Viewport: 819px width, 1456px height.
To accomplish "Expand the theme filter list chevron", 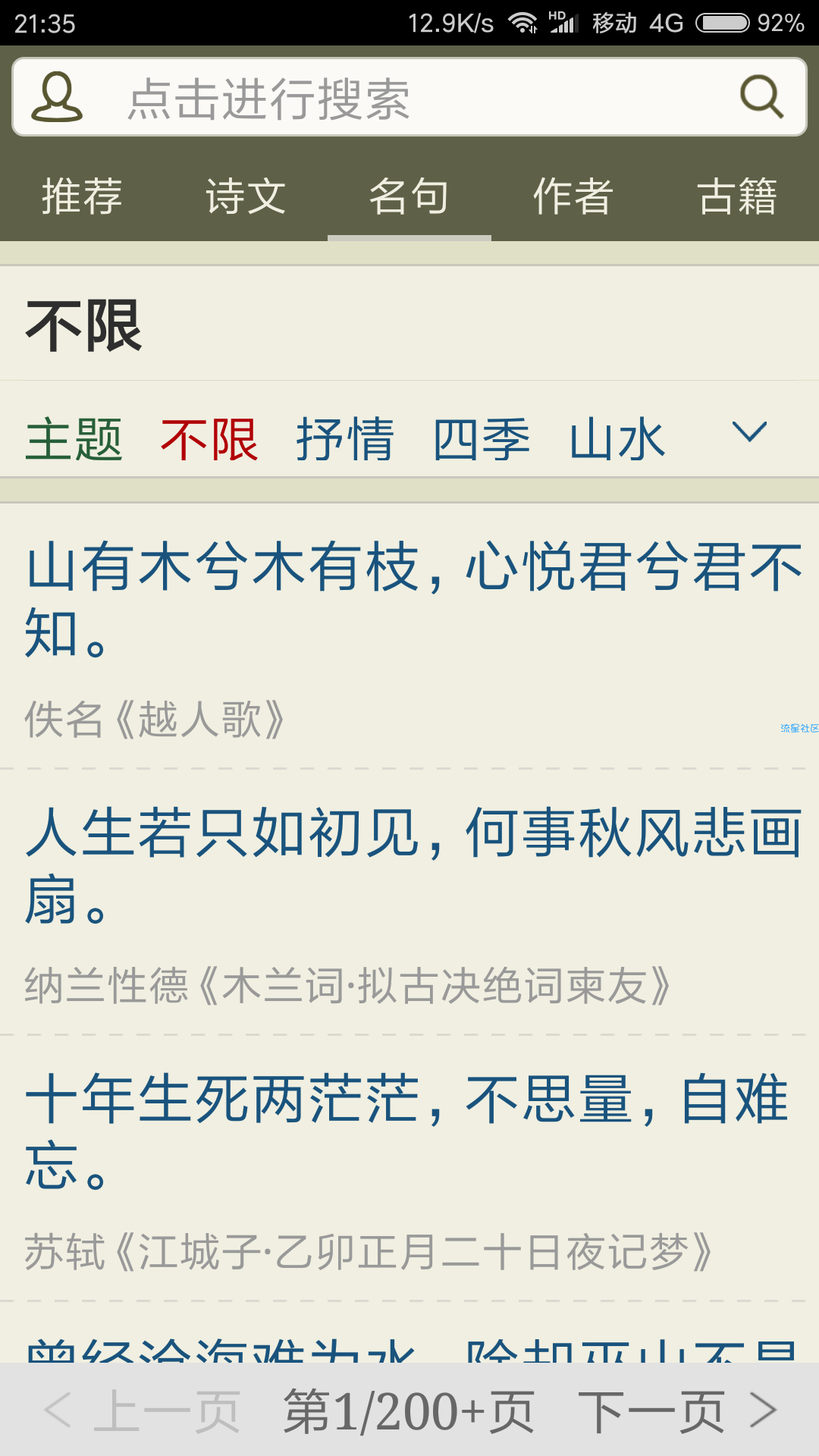I will click(x=749, y=433).
